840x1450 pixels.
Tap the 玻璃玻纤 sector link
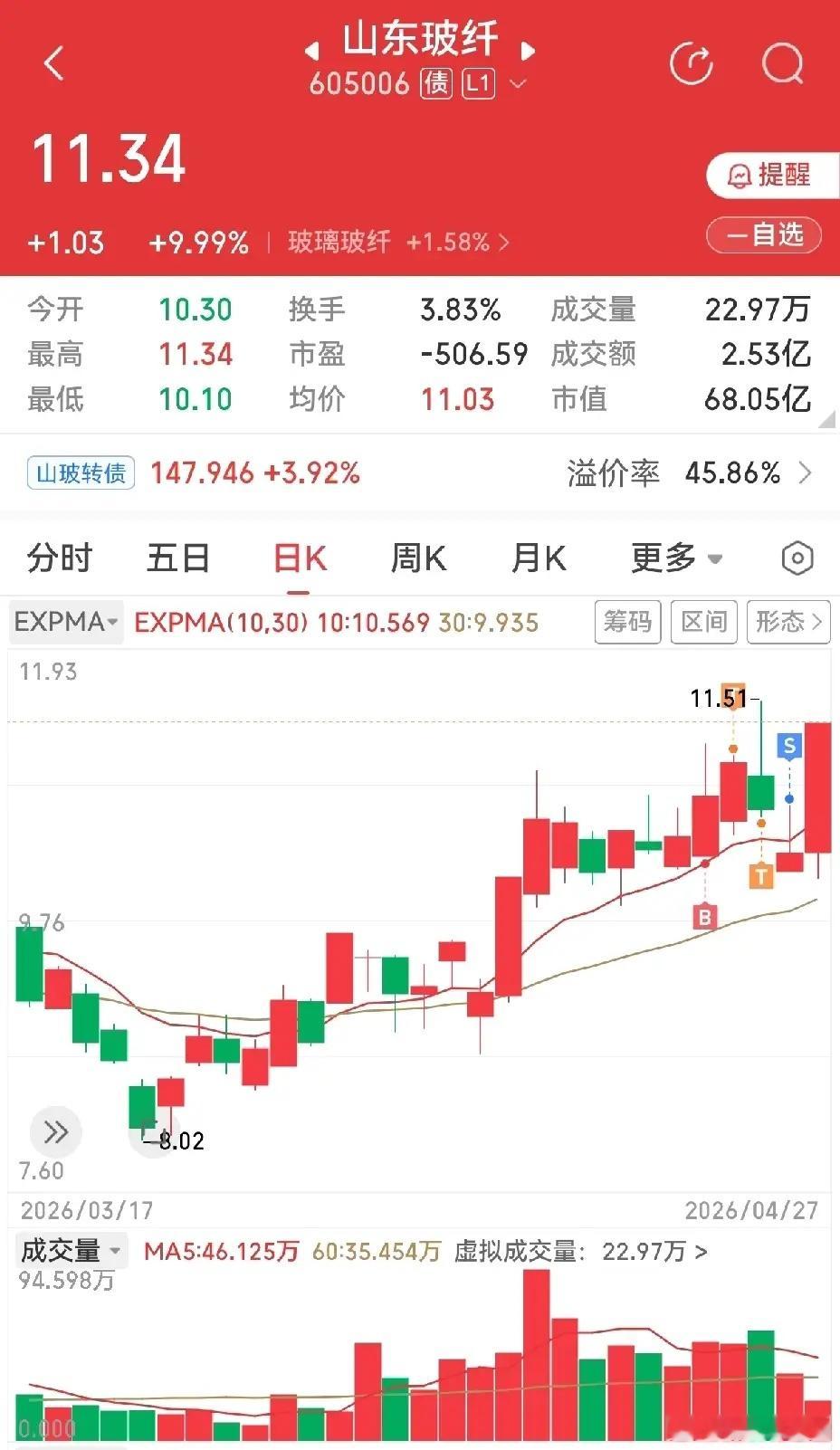click(340, 243)
